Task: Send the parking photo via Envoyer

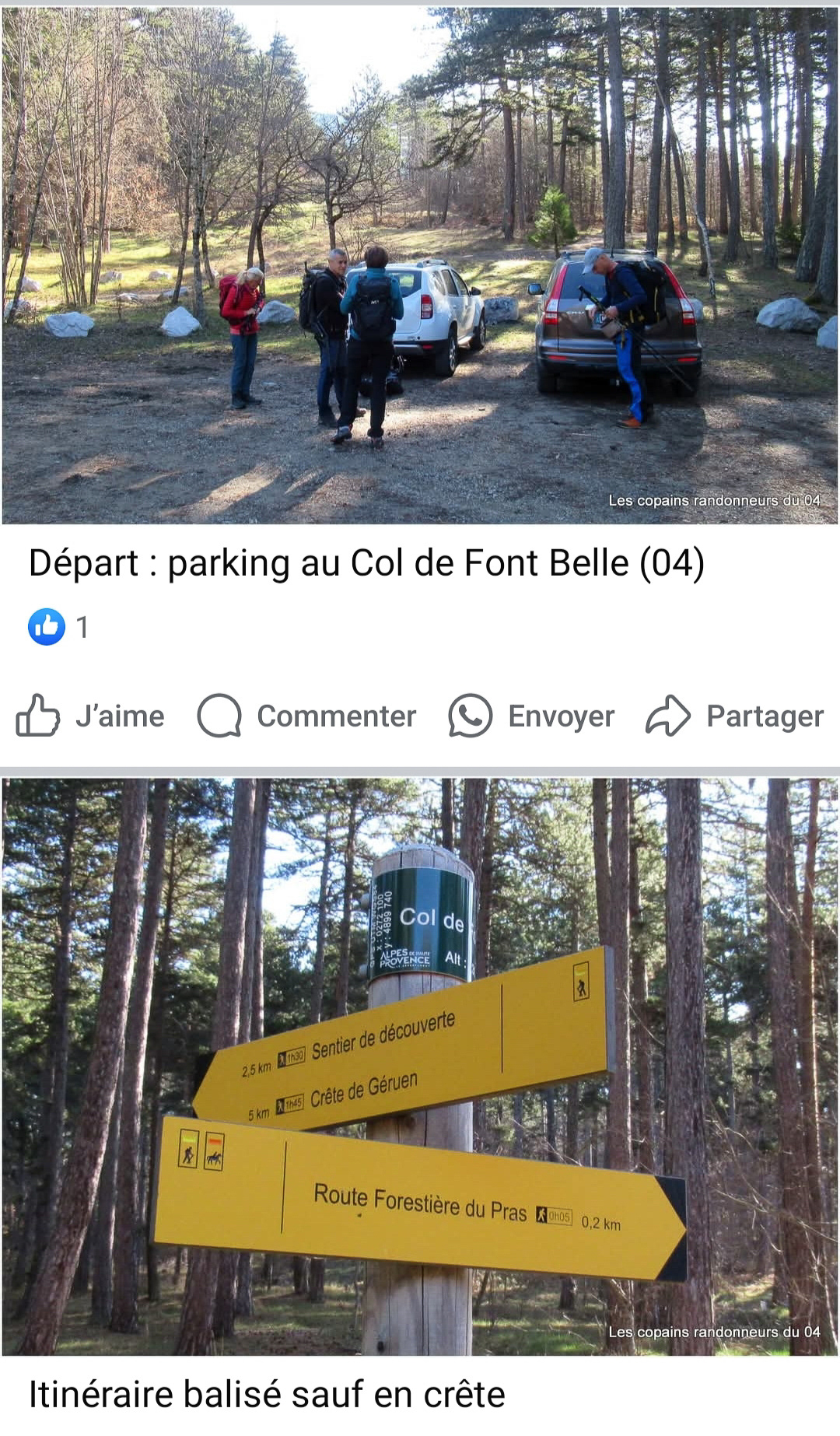Action: click(531, 716)
